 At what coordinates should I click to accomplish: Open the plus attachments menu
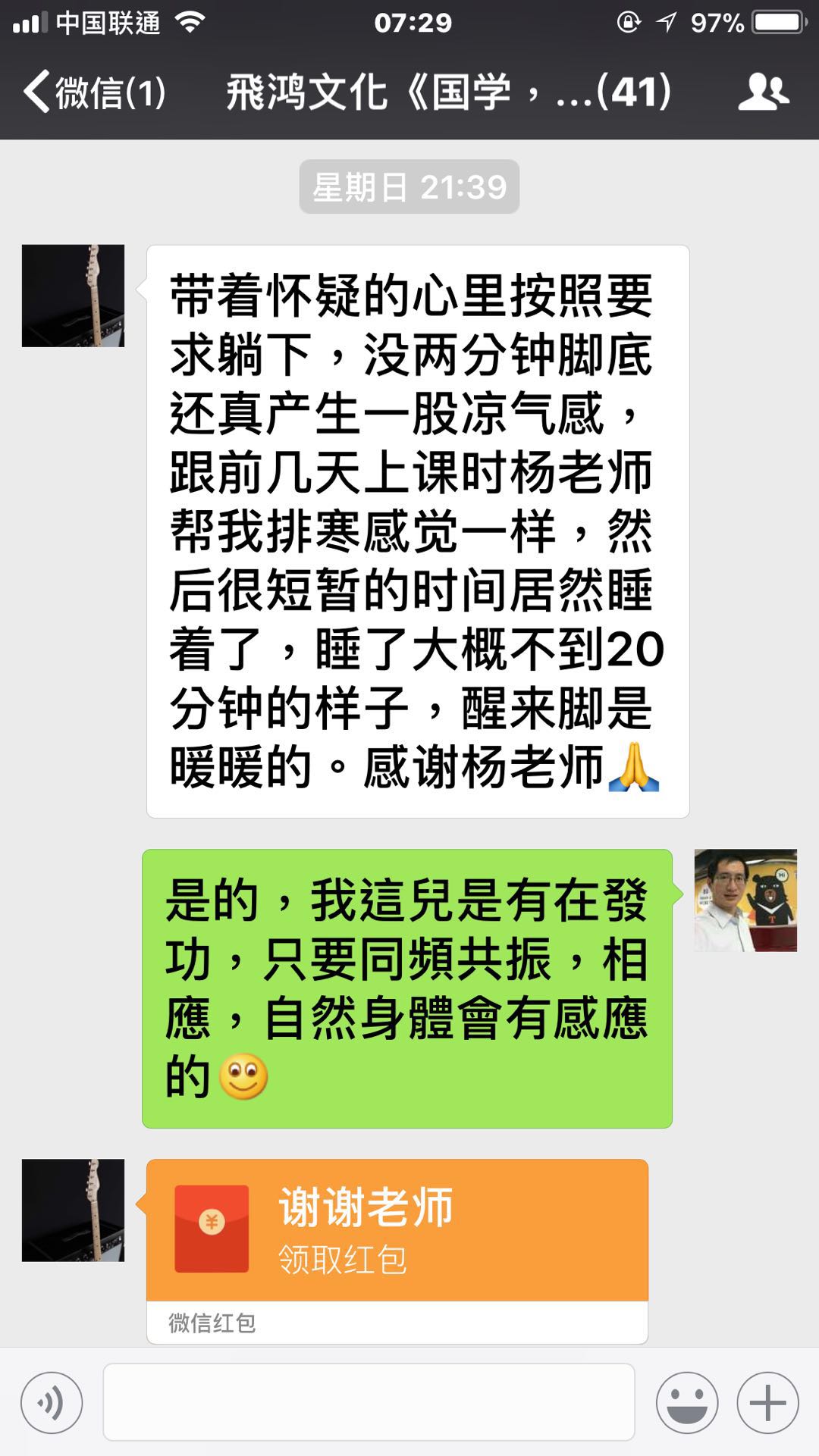click(767, 1403)
